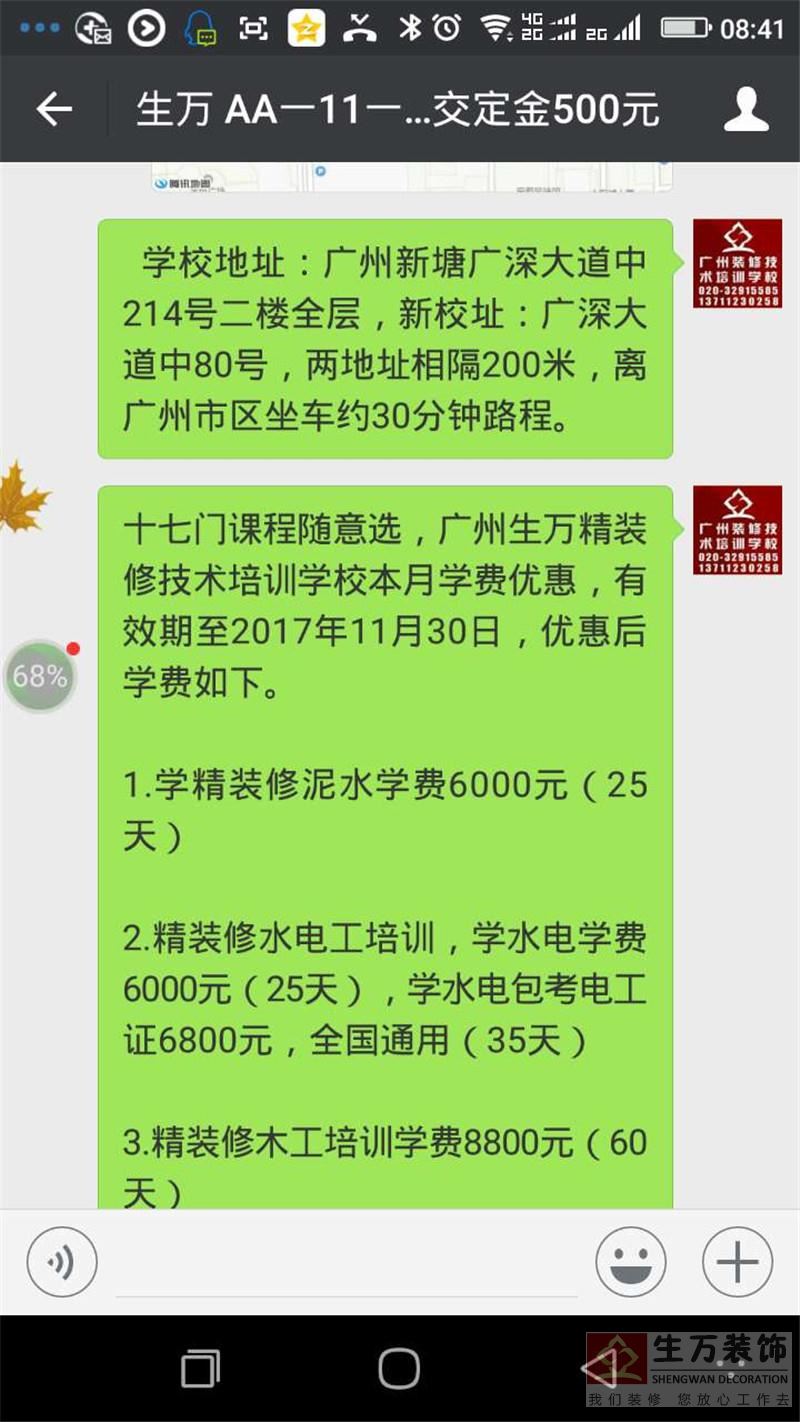
Task: Open sender avatar beside course fees message
Action: [737, 530]
